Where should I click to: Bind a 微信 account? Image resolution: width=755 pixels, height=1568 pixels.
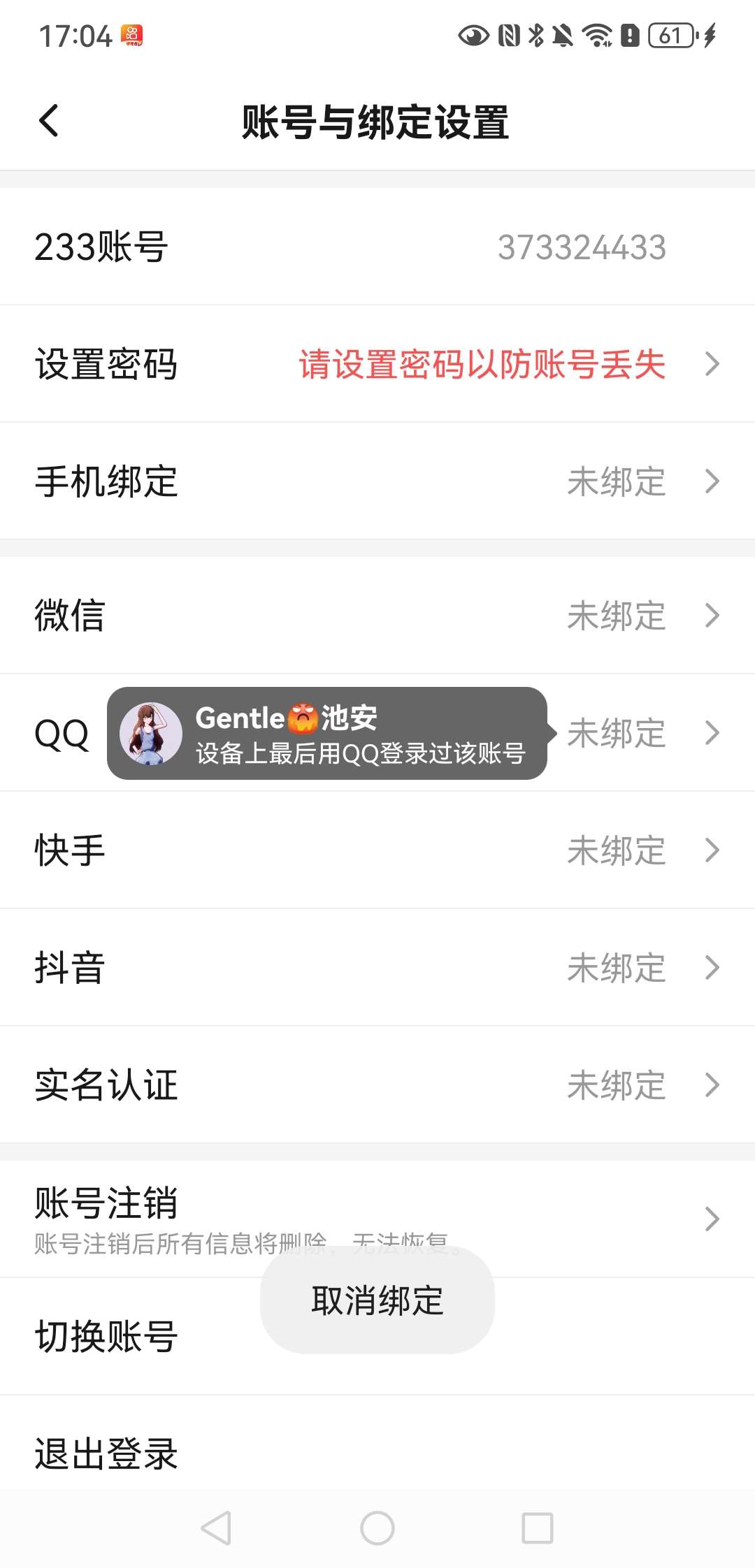[x=377, y=616]
